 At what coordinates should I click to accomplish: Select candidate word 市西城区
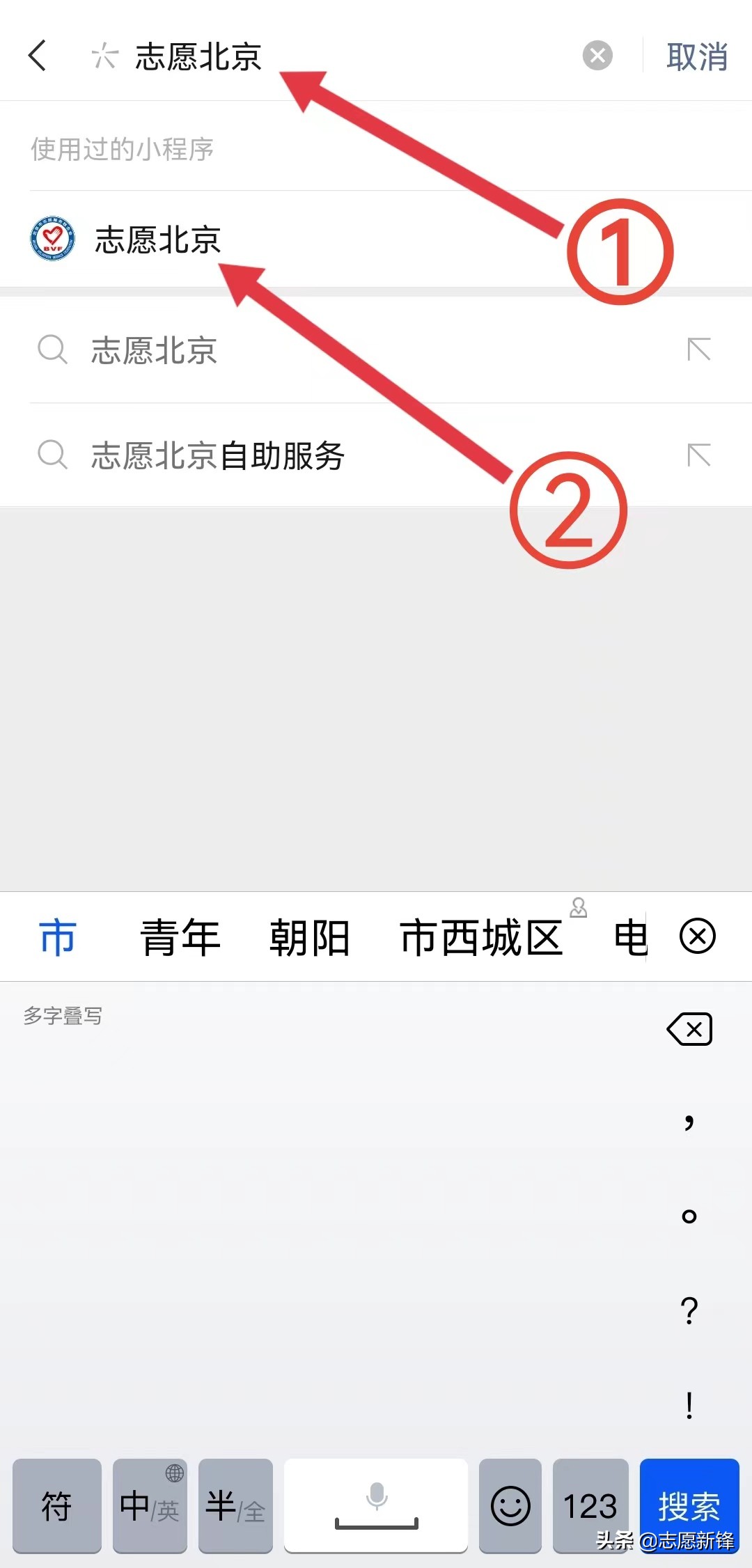[x=483, y=936]
